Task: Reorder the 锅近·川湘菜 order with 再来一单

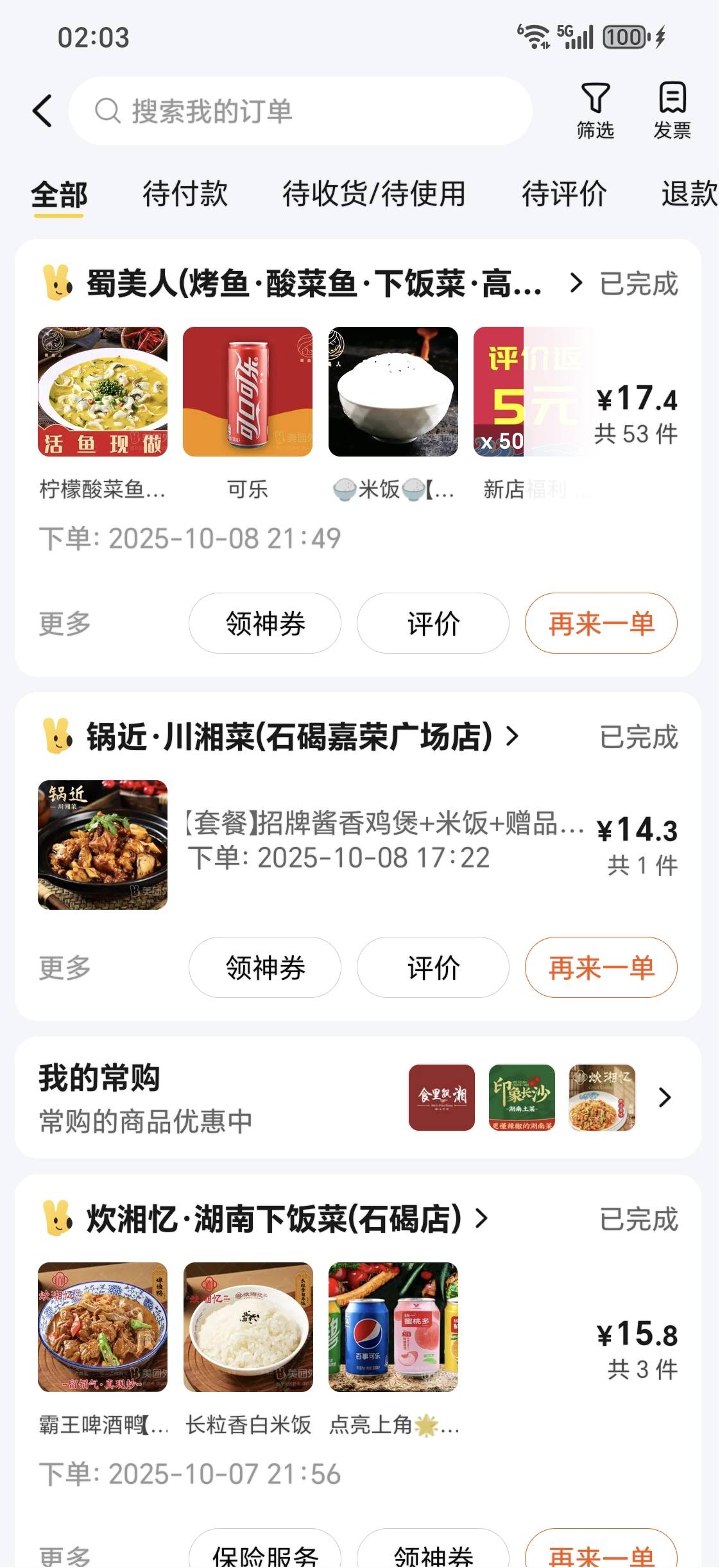Action: [601, 968]
